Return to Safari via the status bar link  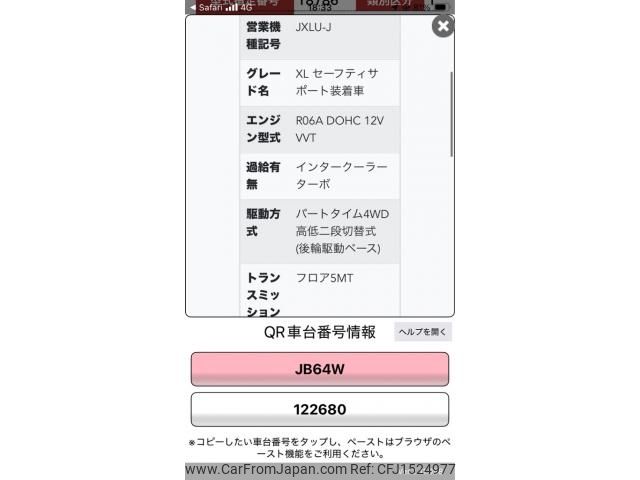(206, 7)
